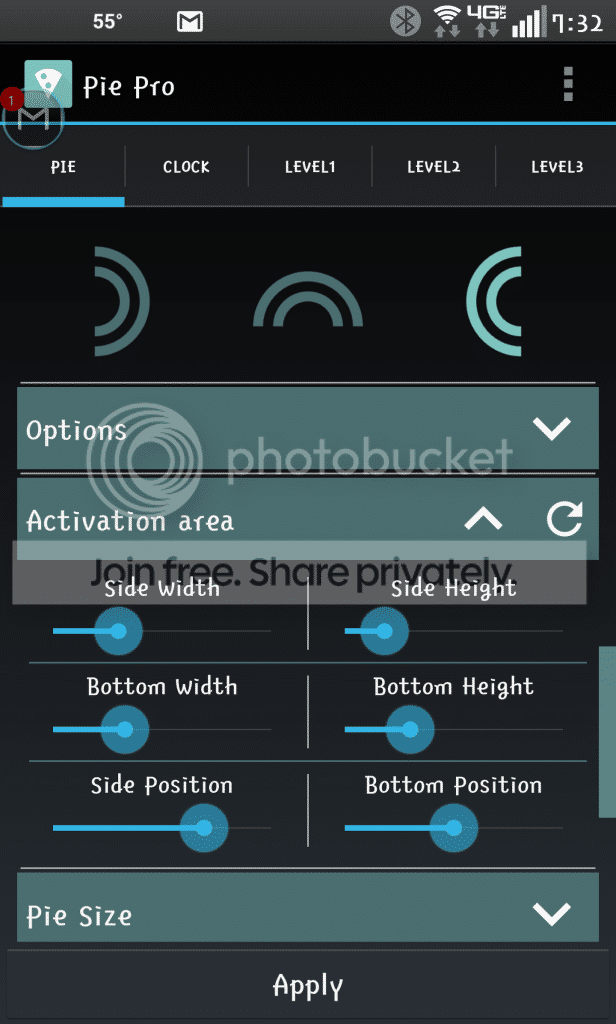Select the left-side pie position arc
Screen dimensions: 616x1024
coord(121,301)
